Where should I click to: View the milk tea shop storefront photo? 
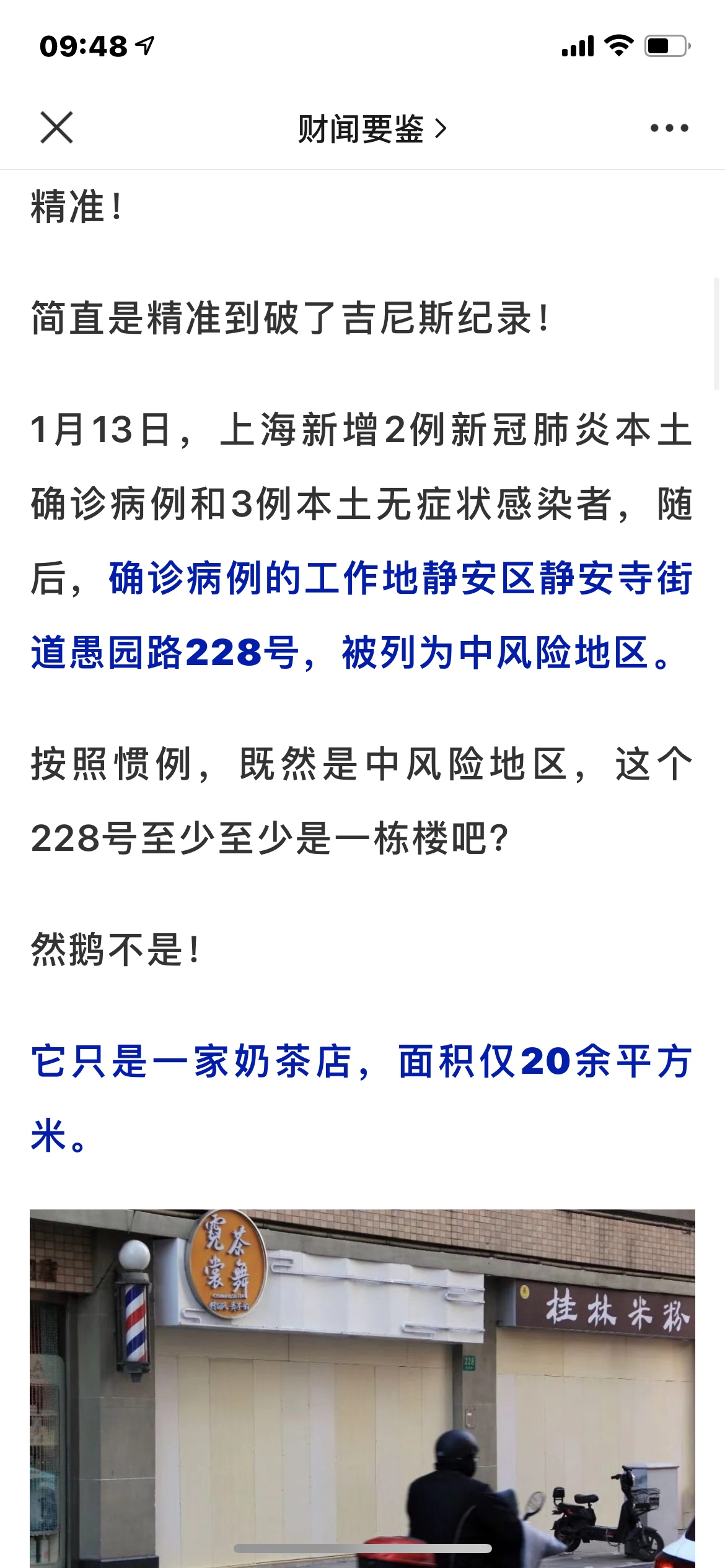coord(362,1388)
